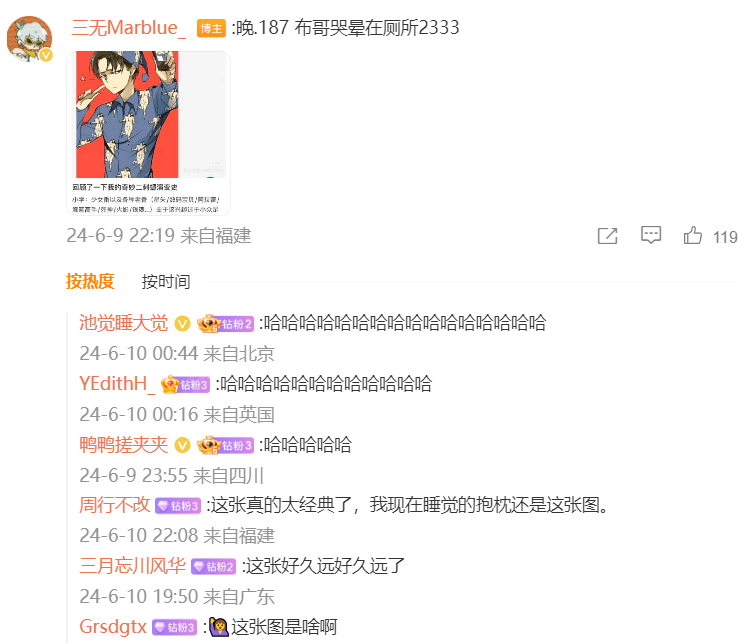
Task: Open Grsdgtx profile link
Action: pyautogui.click(x=112, y=627)
